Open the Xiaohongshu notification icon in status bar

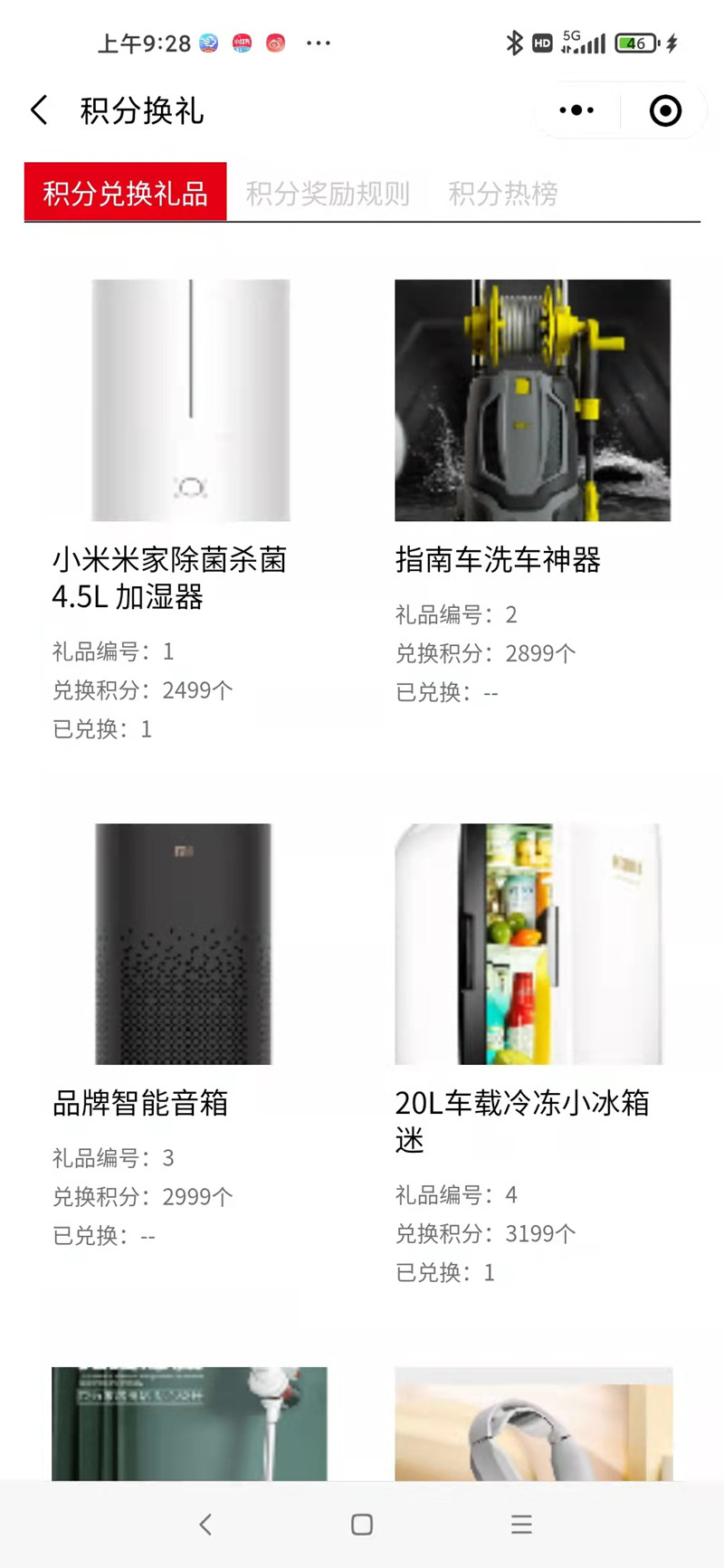pos(242,43)
